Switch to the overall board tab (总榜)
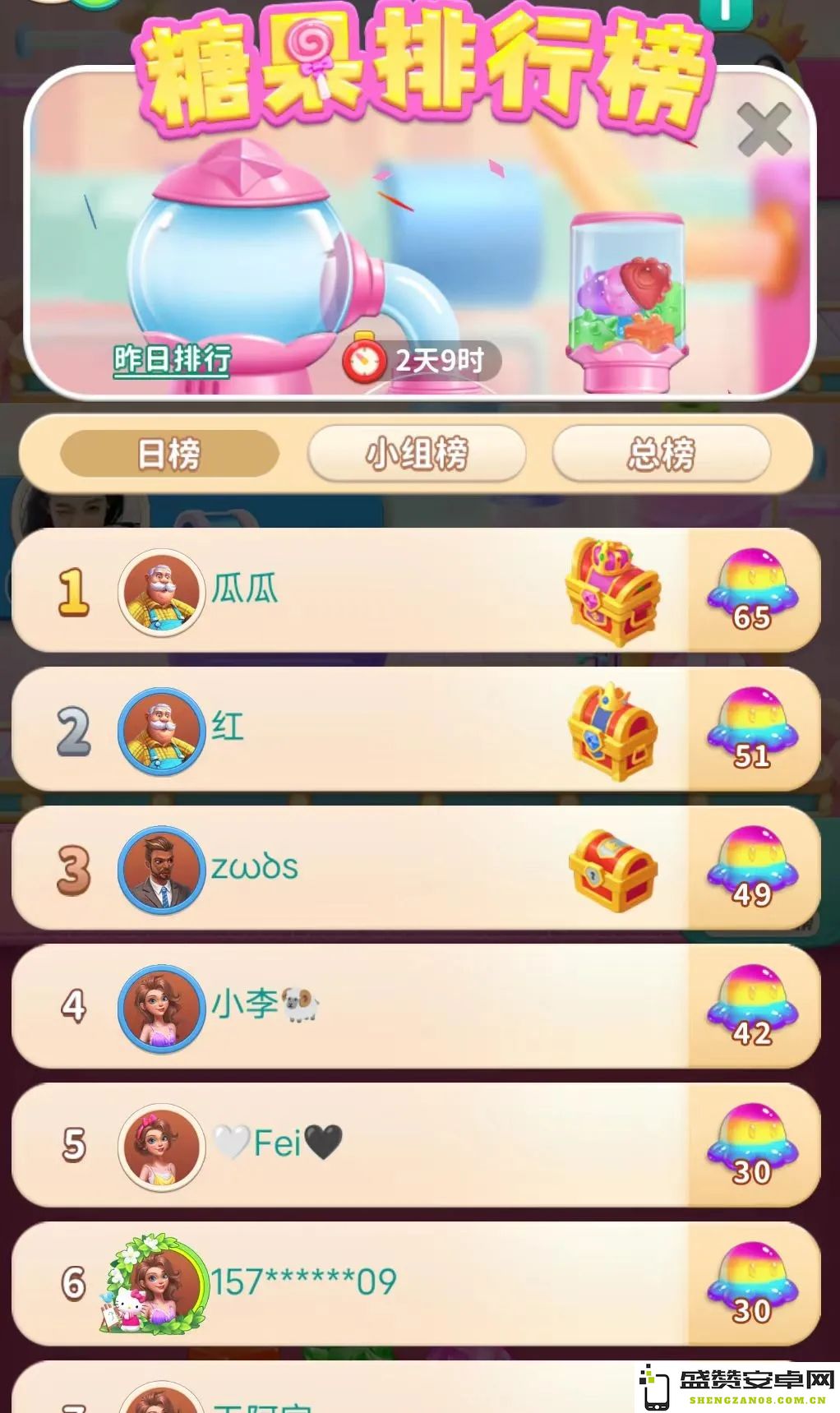 point(661,453)
